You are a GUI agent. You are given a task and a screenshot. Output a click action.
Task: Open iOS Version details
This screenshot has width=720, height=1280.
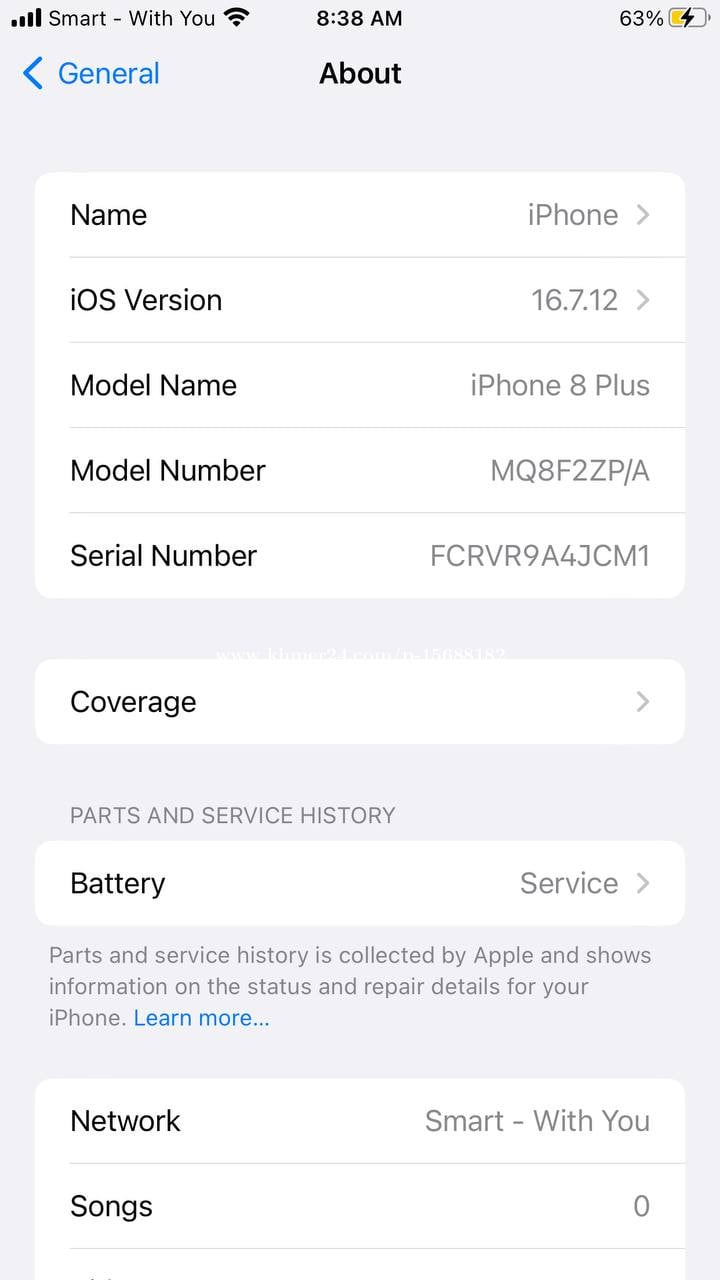pyautogui.click(x=360, y=300)
